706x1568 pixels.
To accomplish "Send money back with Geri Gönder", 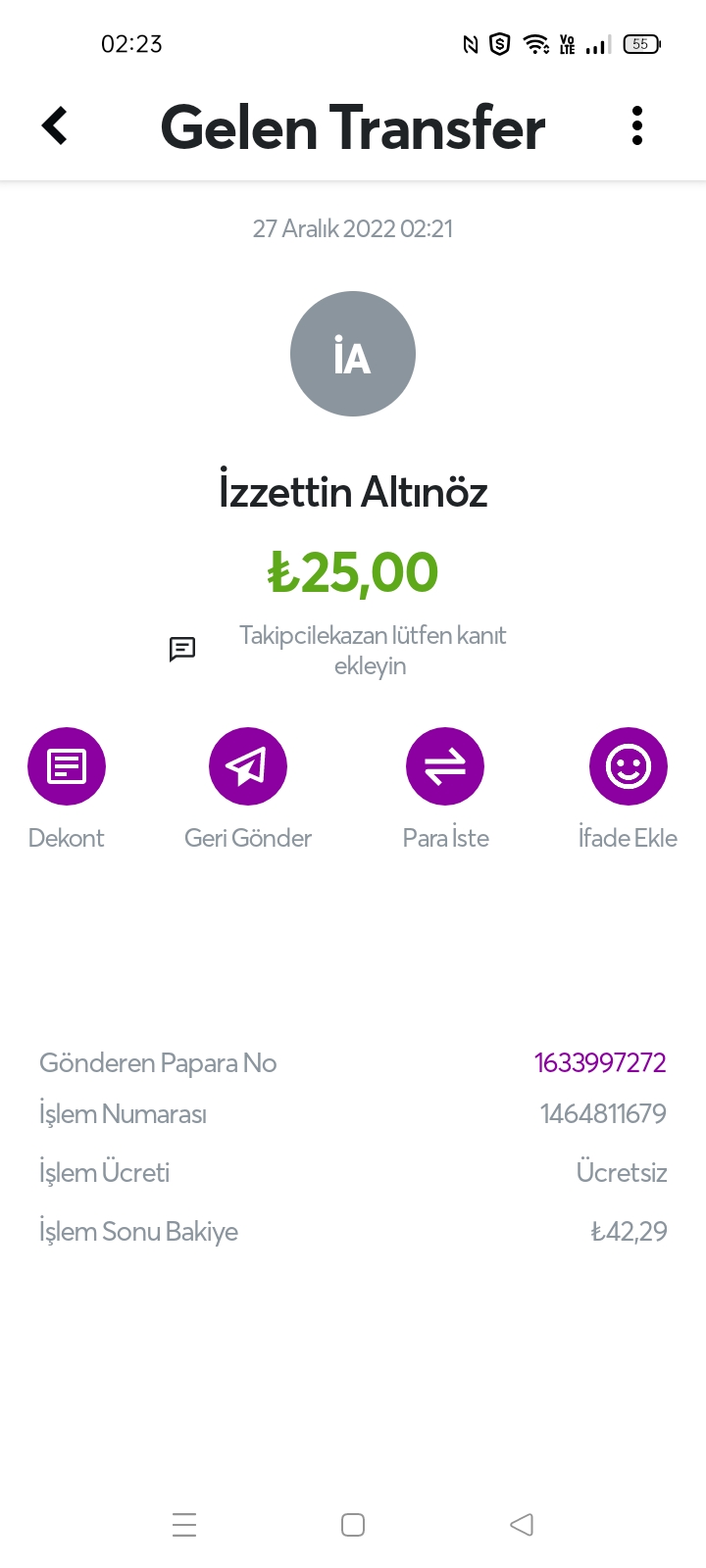I will click(x=248, y=766).
